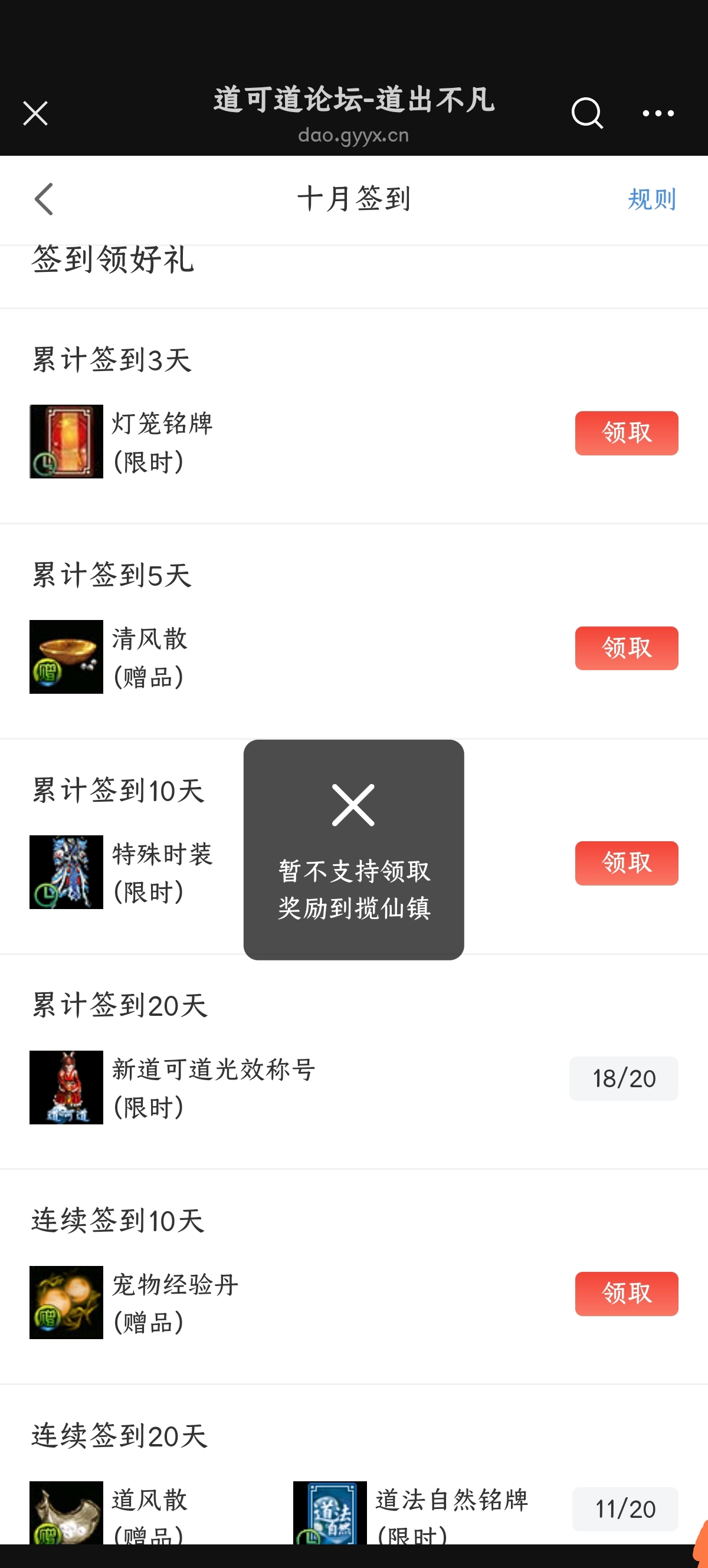Screen dimensions: 708x1568
Task: Open the three-dot overflow menu
Action: (658, 113)
